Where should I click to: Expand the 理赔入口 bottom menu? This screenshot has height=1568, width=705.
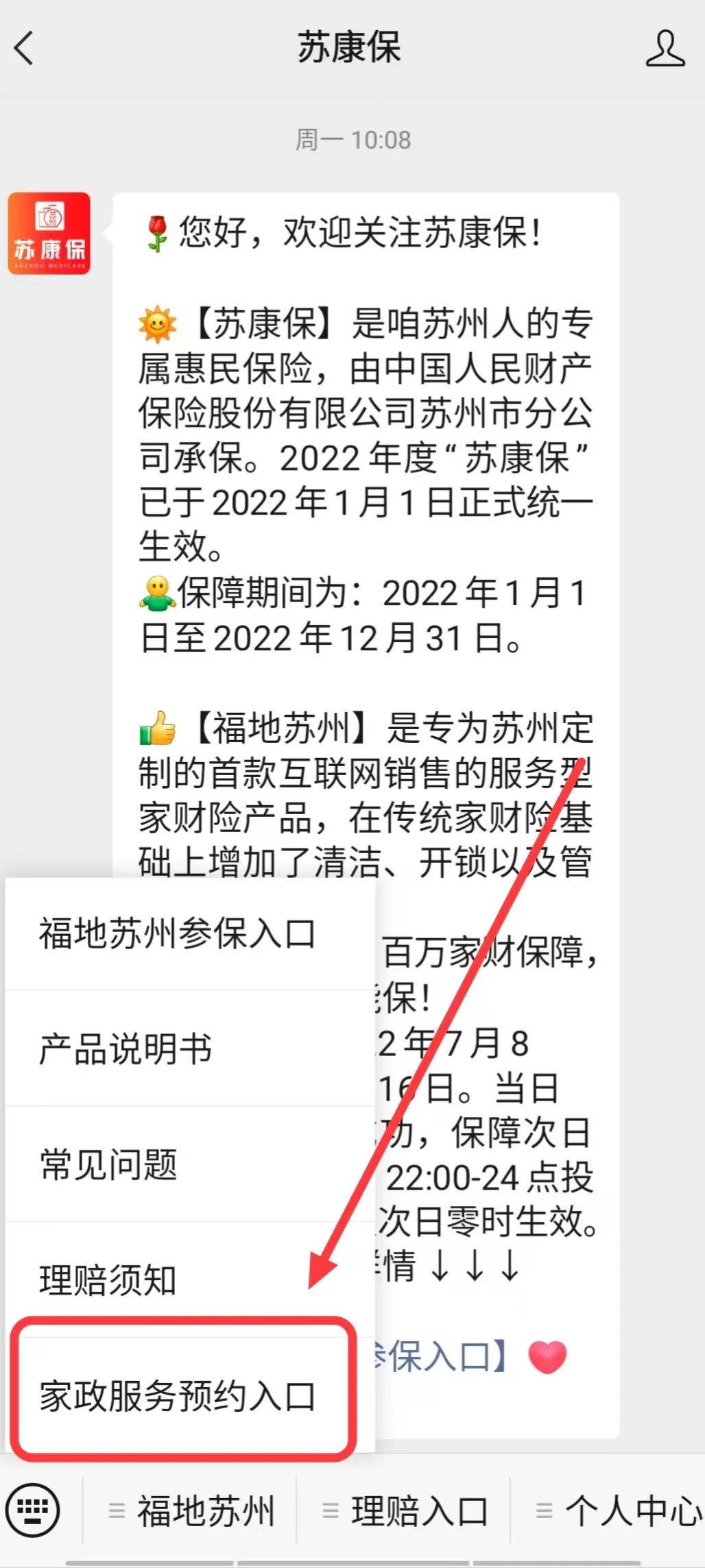(406, 1511)
